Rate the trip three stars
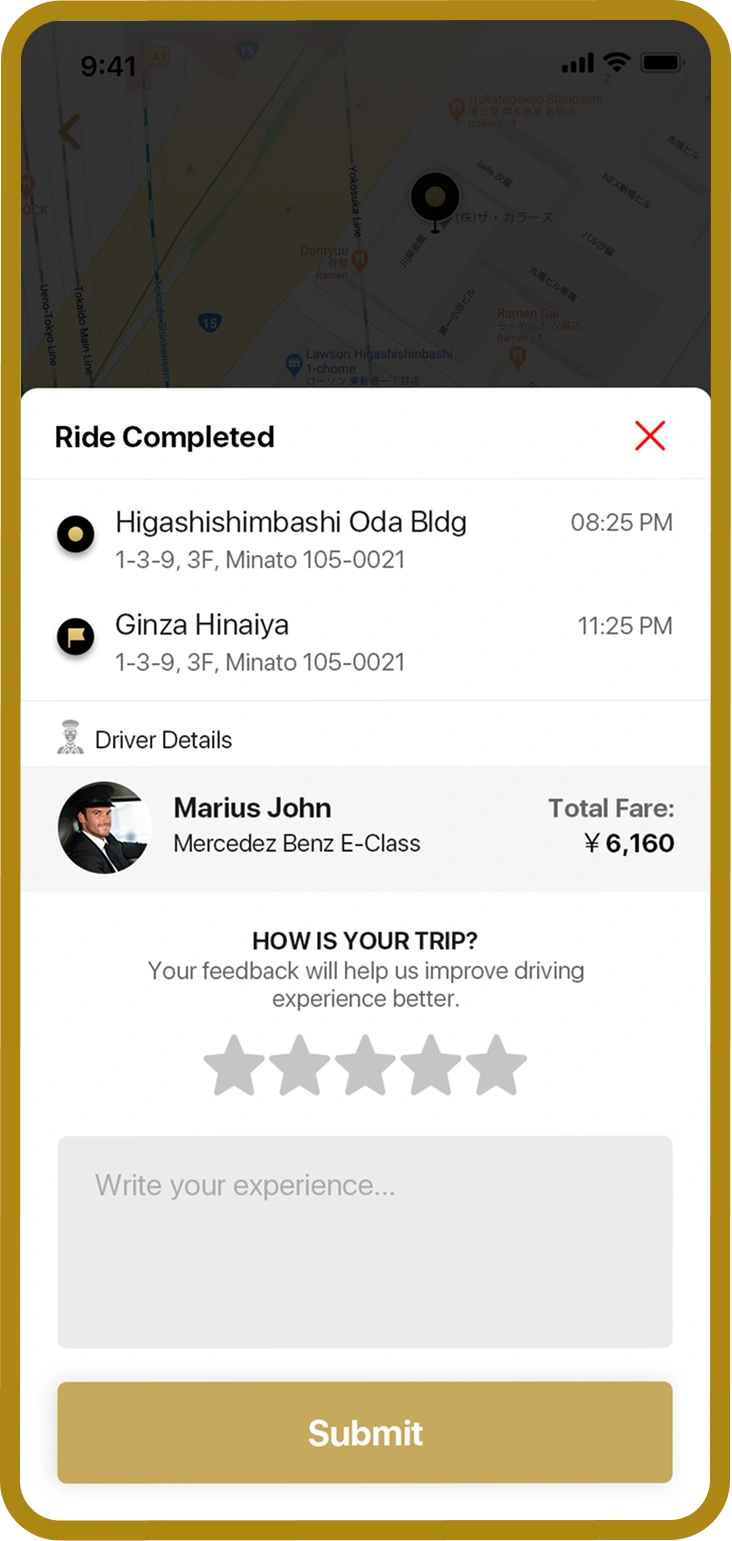Image resolution: width=732 pixels, height=1541 pixels. (365, 1066)
